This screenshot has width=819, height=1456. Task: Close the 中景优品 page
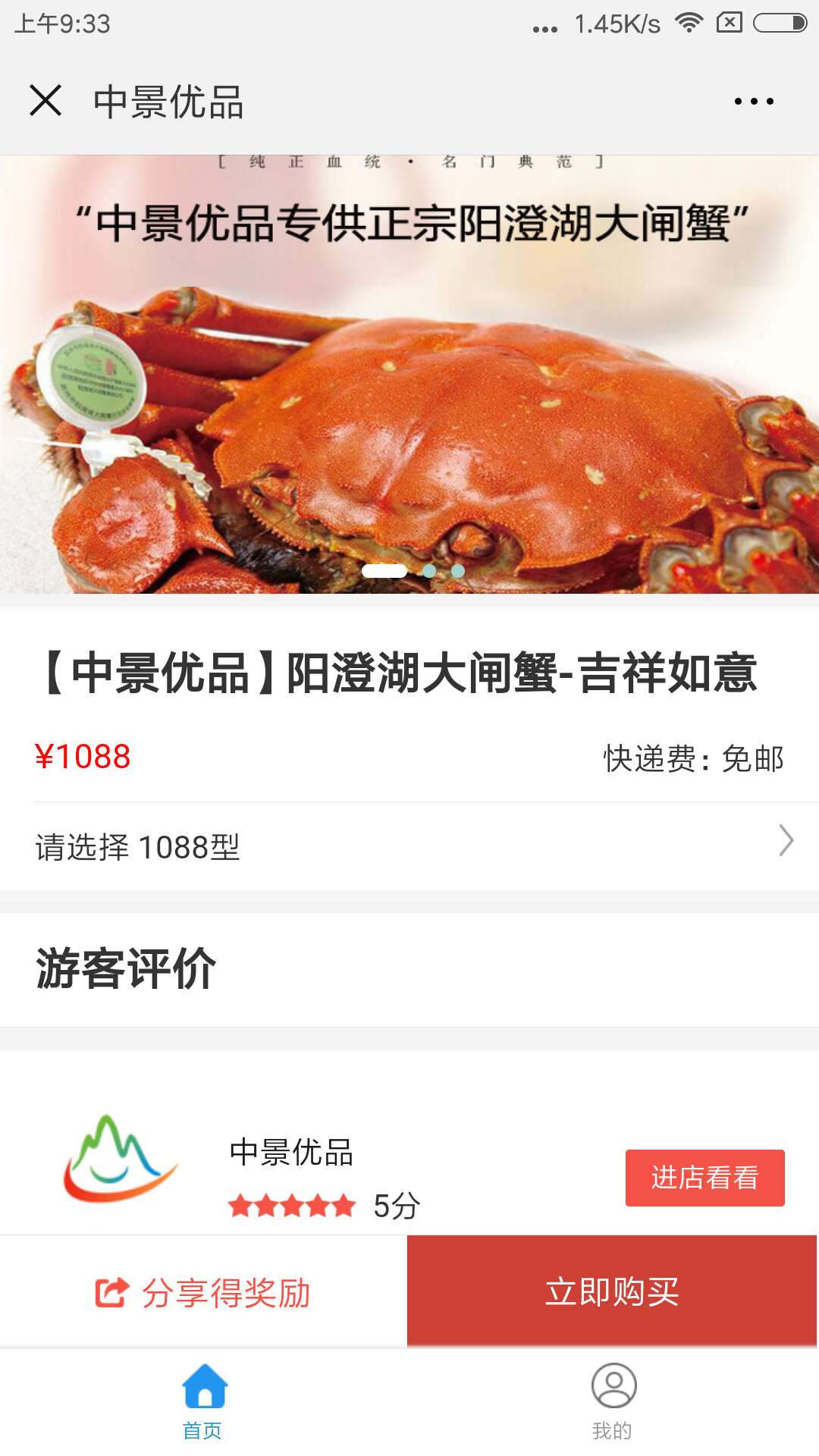click(x=45, y=100)
